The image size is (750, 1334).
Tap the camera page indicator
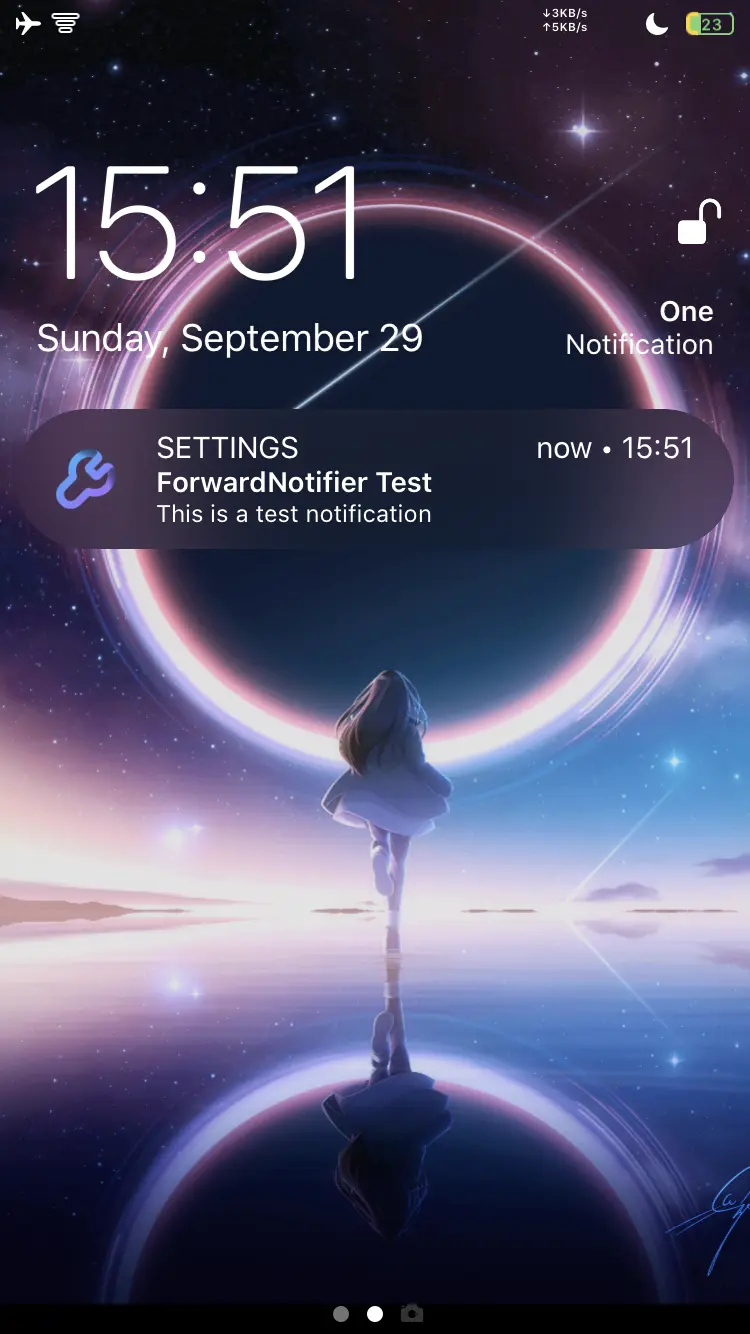coord(411,1313)
